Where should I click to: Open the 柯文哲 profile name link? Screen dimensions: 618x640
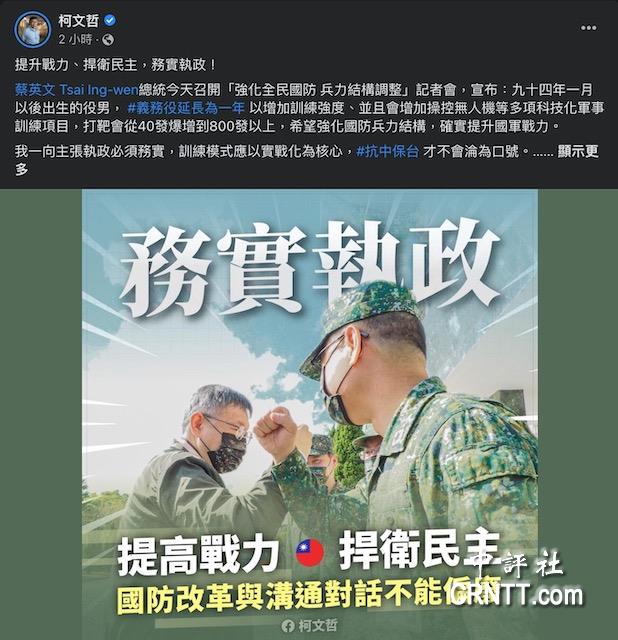point(78,20)
